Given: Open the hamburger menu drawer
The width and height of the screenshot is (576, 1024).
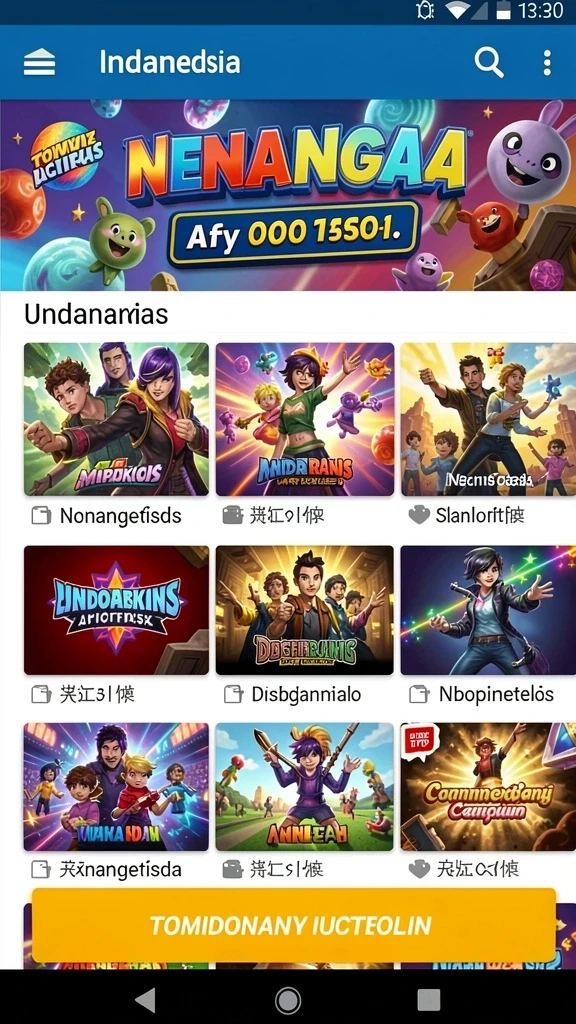Looking at the screenshot, I should coord(39,63).
